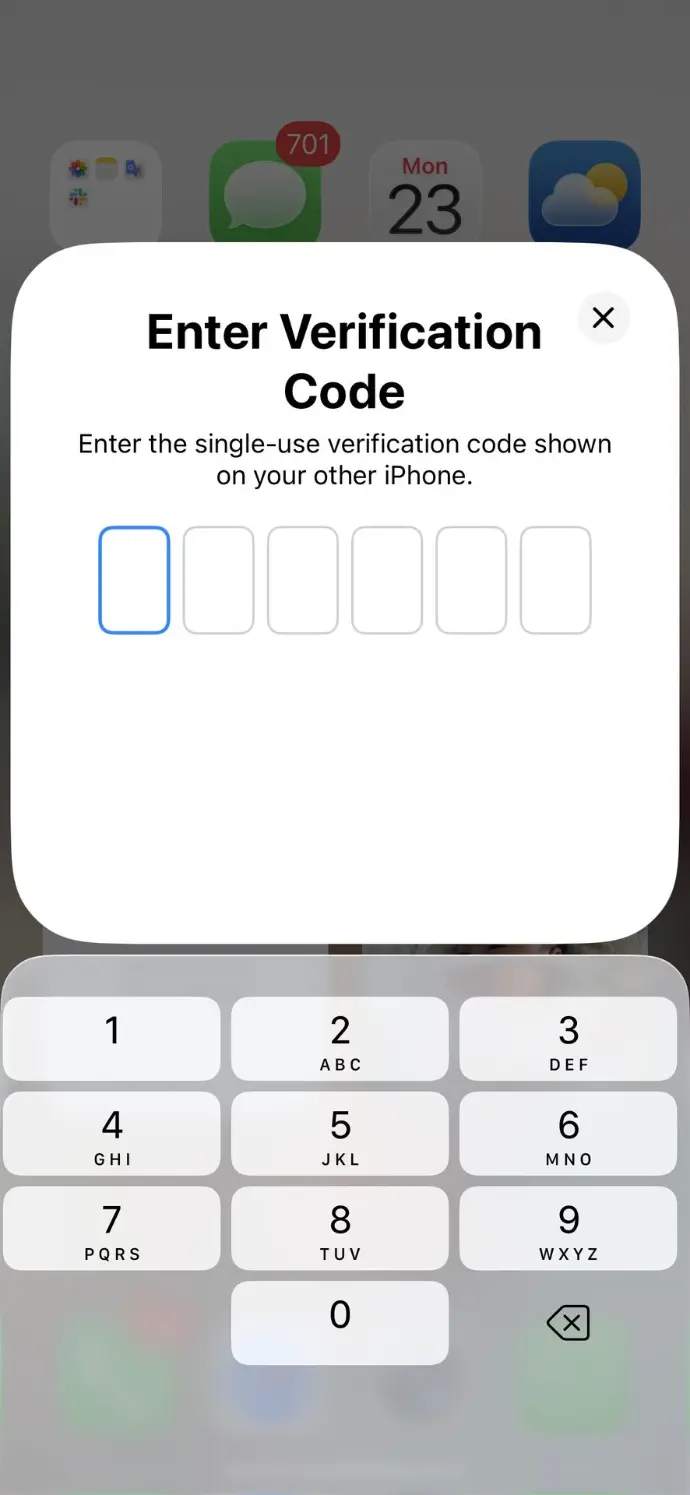The height and width of the screenshot is (1495, 690).
Task: Type 8 using the TUV key
Action: coord(340,1228)
